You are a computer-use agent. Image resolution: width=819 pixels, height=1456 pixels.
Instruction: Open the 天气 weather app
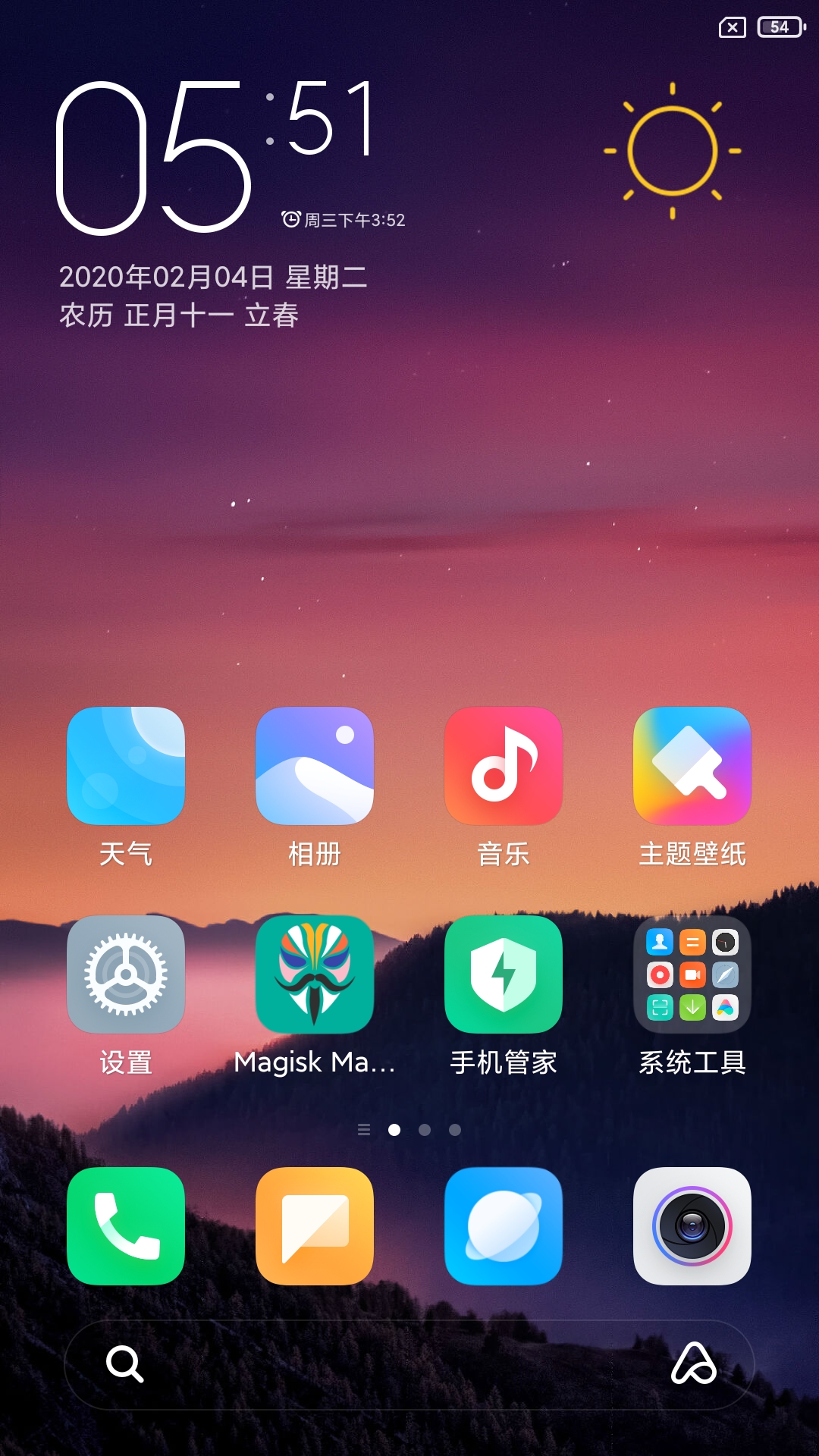(x=126, y=766)
